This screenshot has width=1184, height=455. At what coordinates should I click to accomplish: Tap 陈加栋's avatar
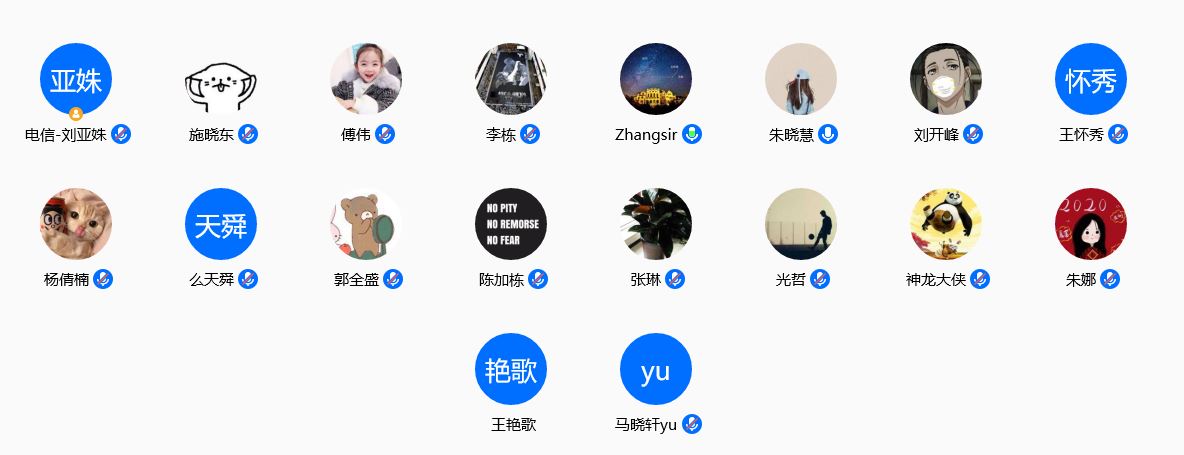coord(511,224)
